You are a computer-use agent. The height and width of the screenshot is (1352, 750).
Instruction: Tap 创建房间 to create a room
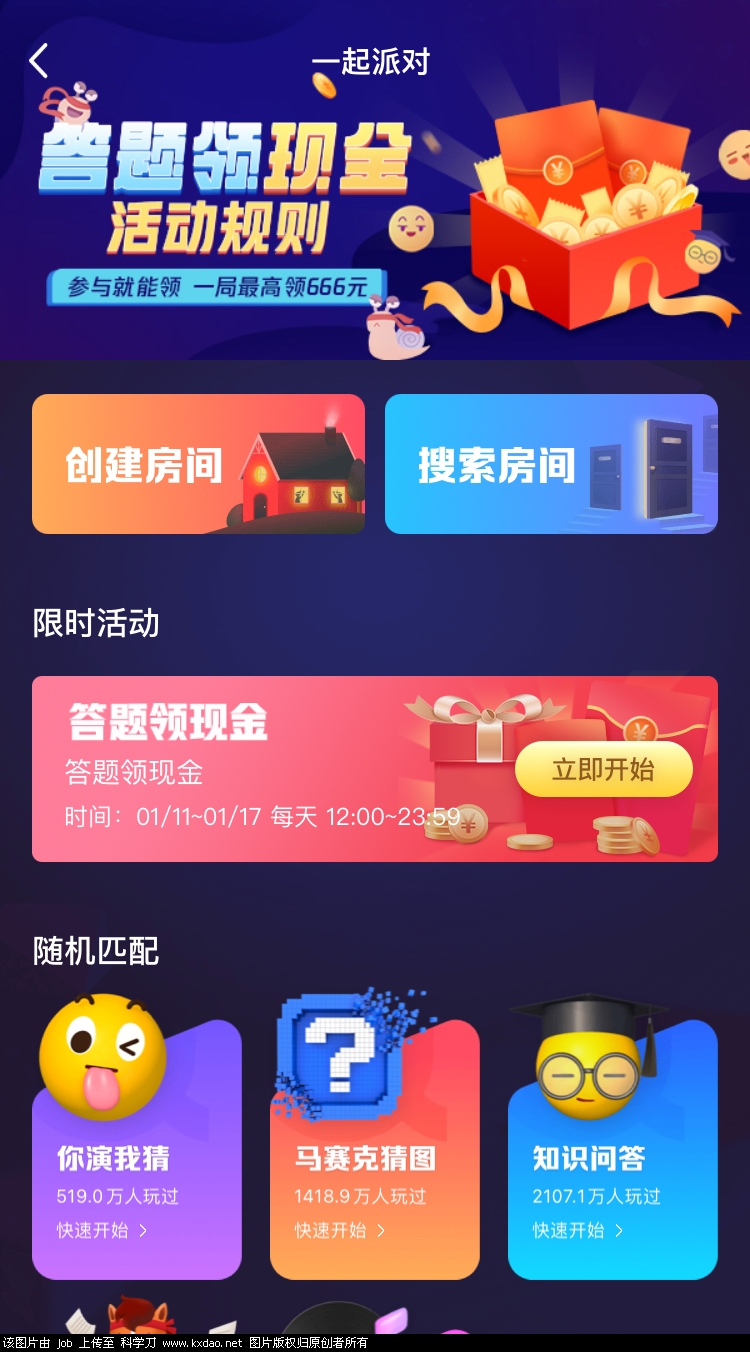click(198, 464)
